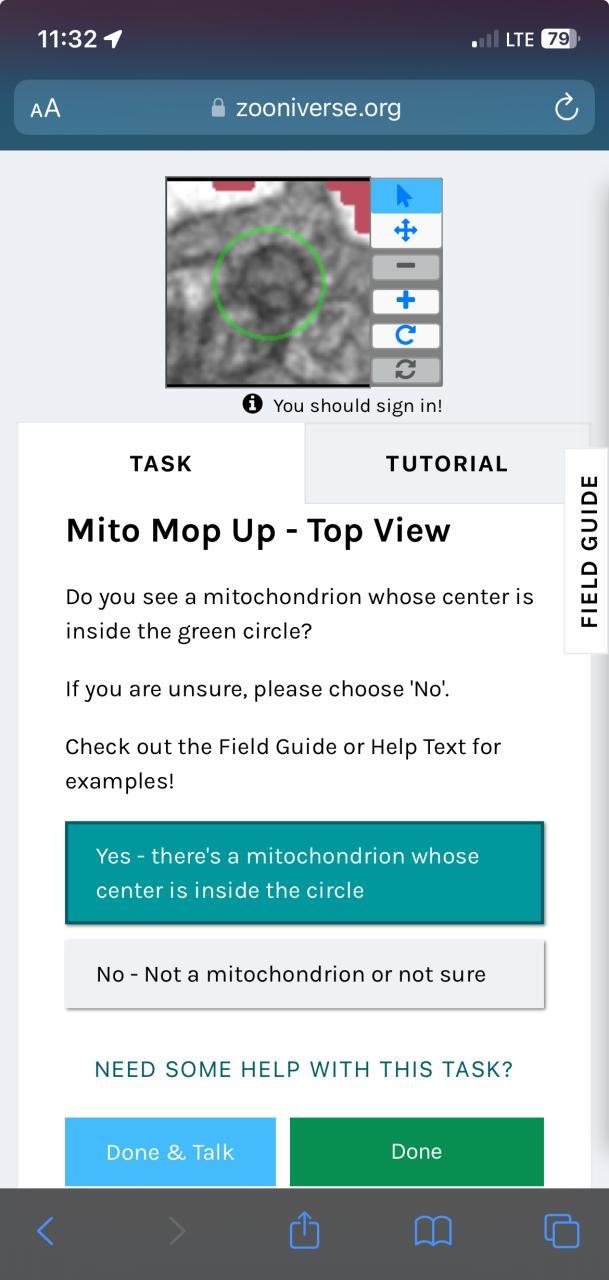Screen dimensions: 609x1280
Task: Open the AA reader text options
Action: click(46, 109)
